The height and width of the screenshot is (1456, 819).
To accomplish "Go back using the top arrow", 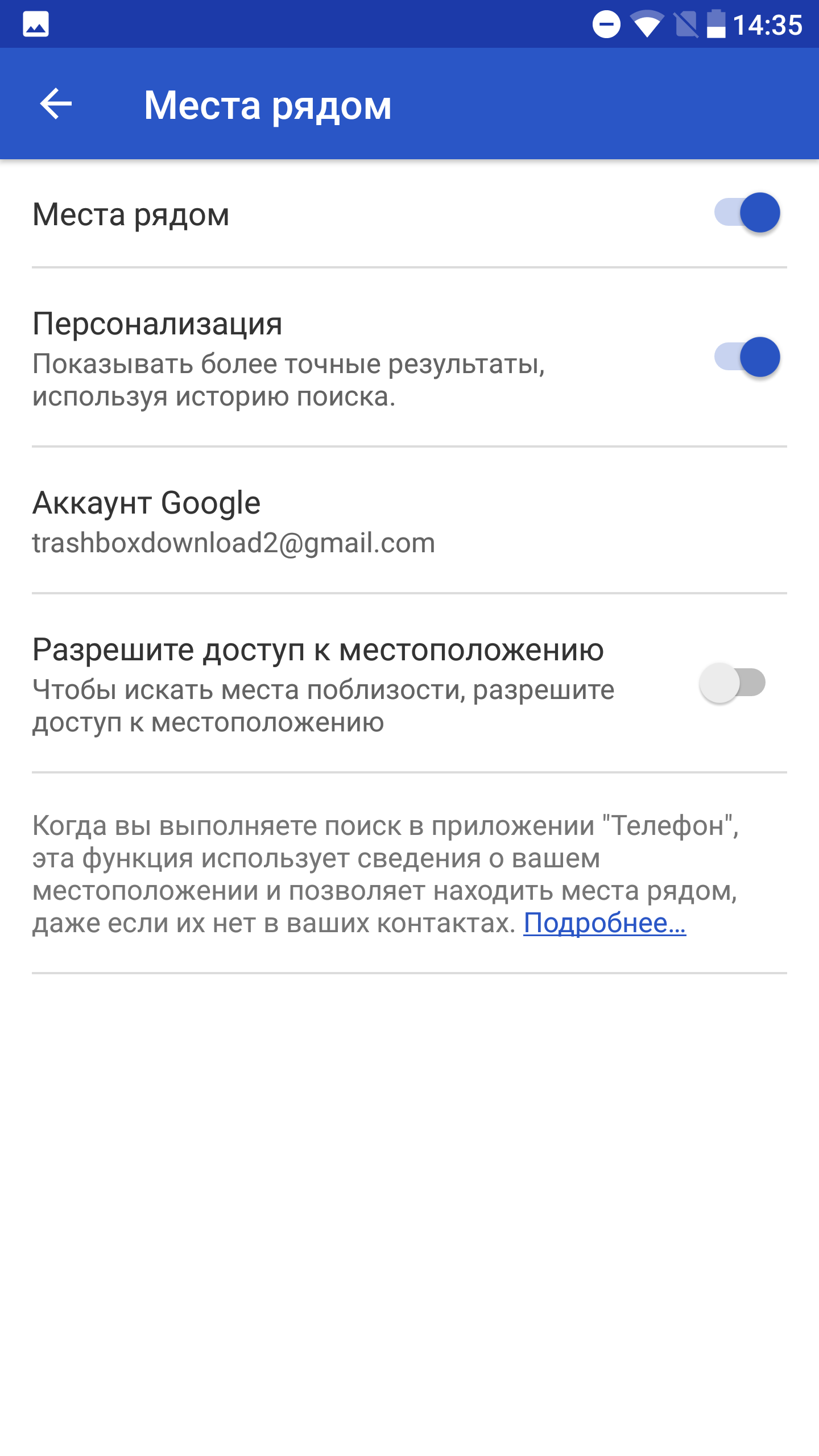I will (x=56, y=104).
